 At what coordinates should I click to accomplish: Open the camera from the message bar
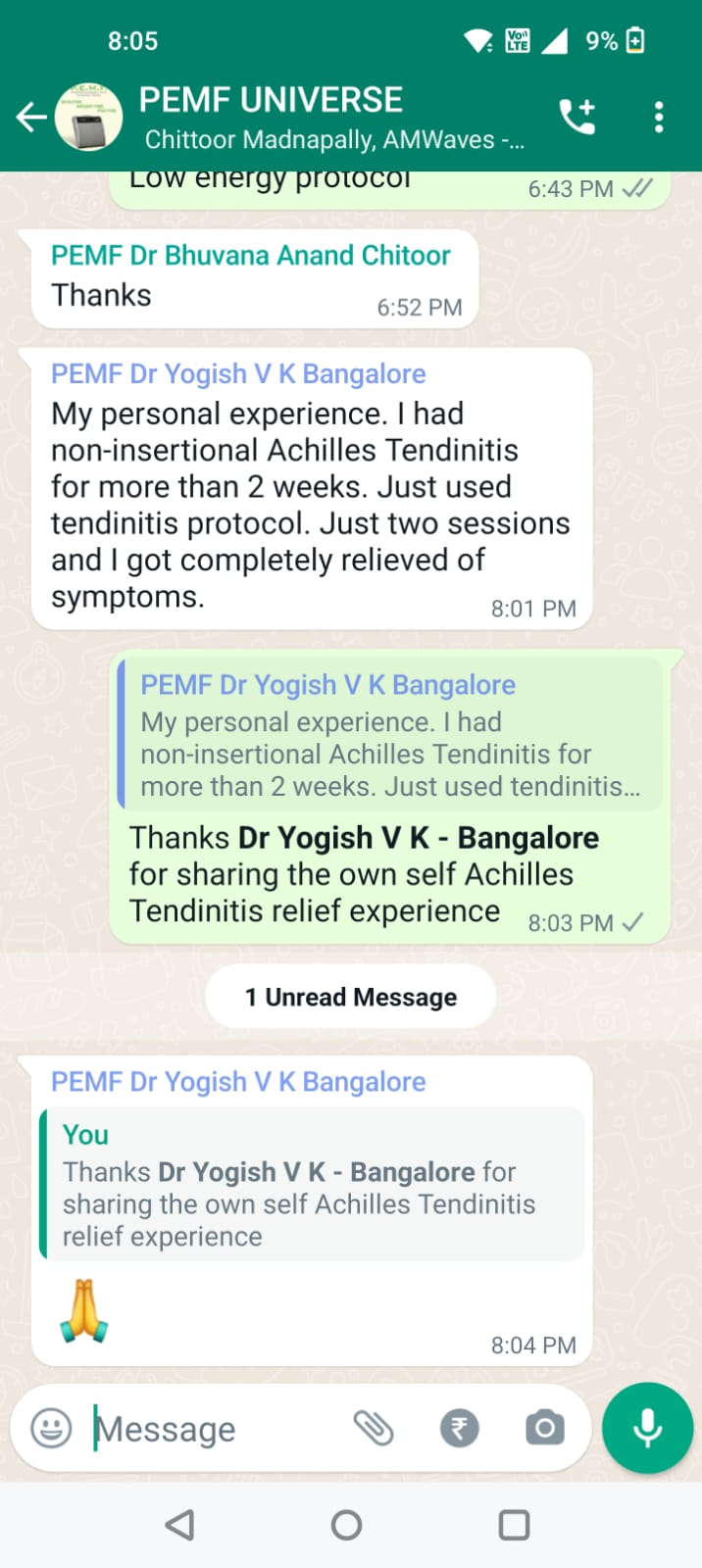tap(544, 1428)
